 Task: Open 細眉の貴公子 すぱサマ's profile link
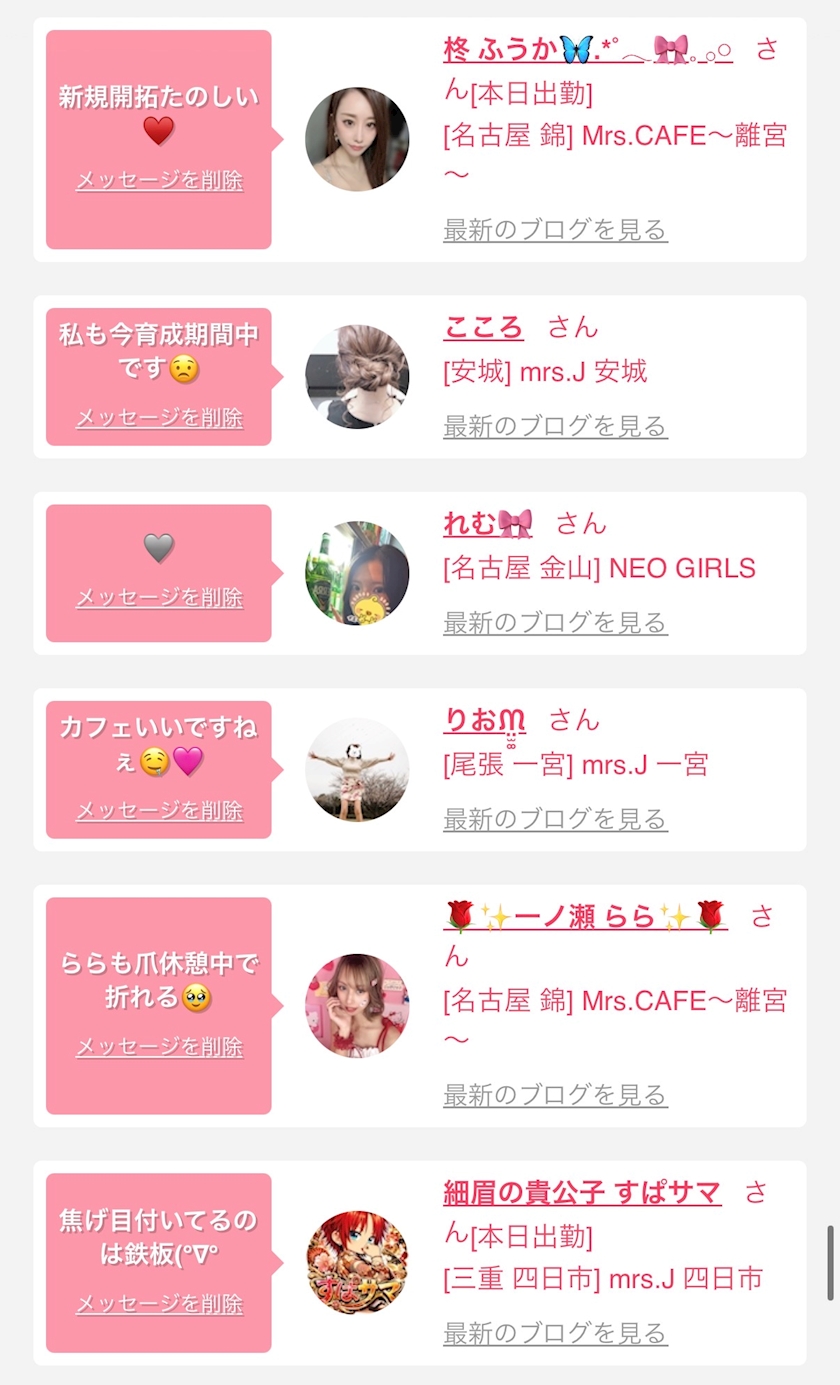(582, 1193)
